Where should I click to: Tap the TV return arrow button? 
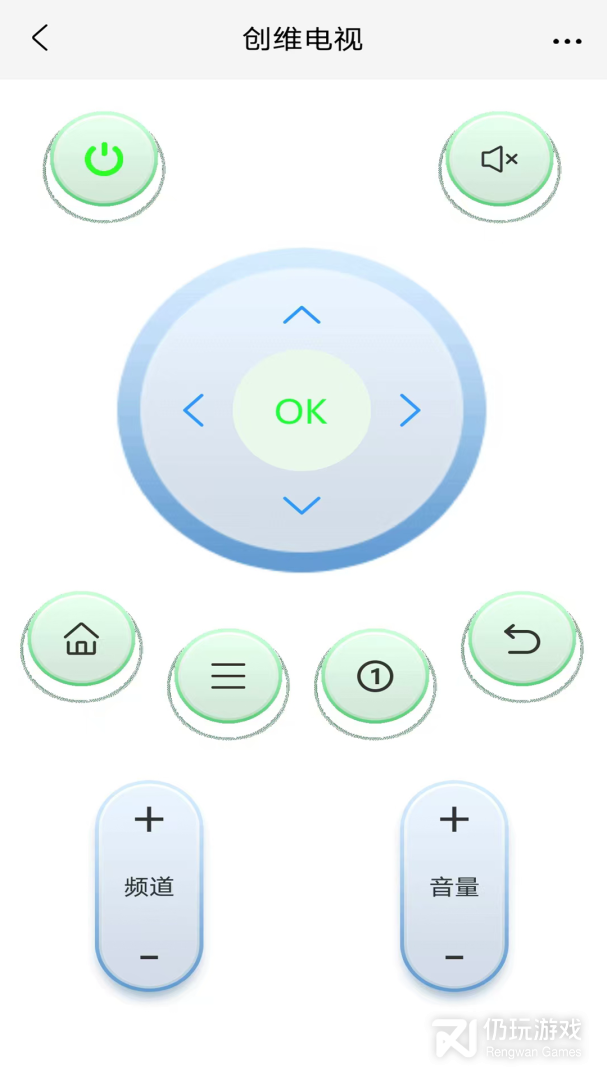522,639
